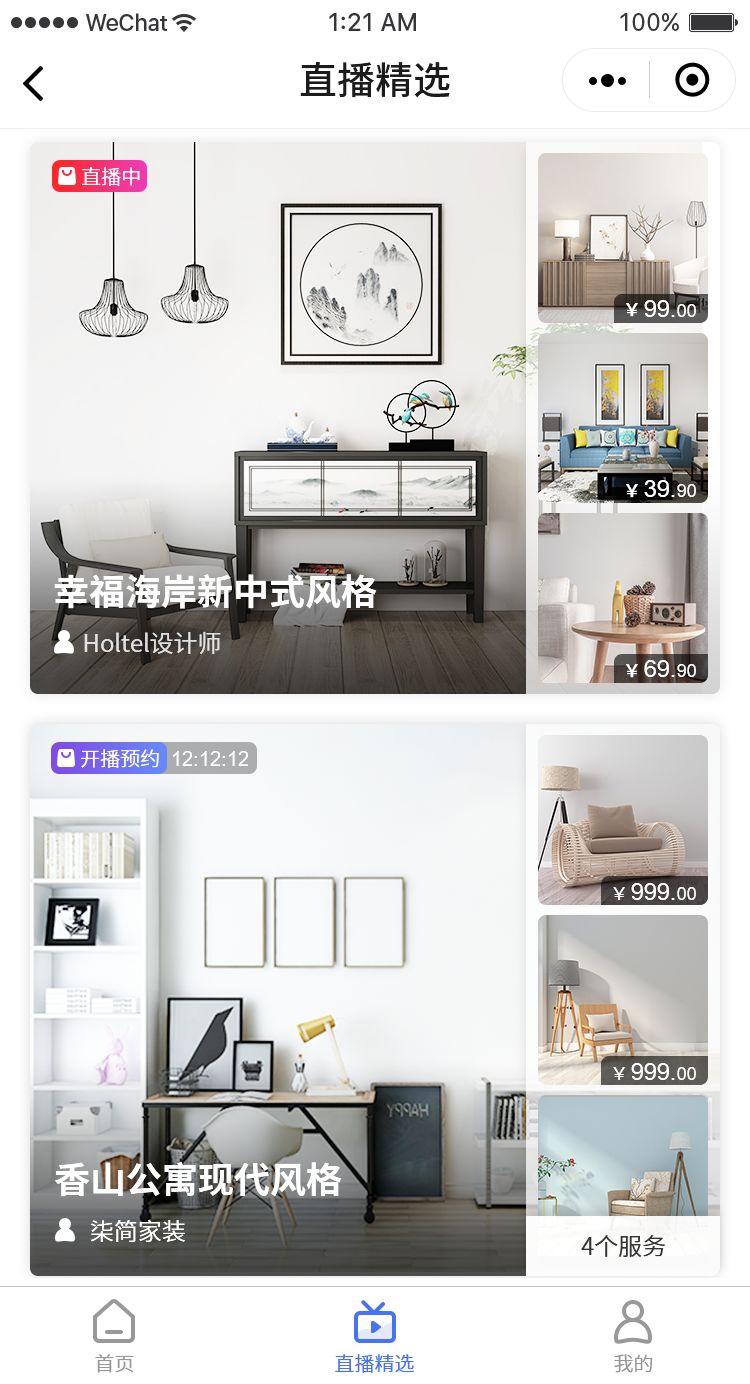Select the 直播精选 tab
Image resolution: width=750 pixels, height=1384 pixels.
374,1335
